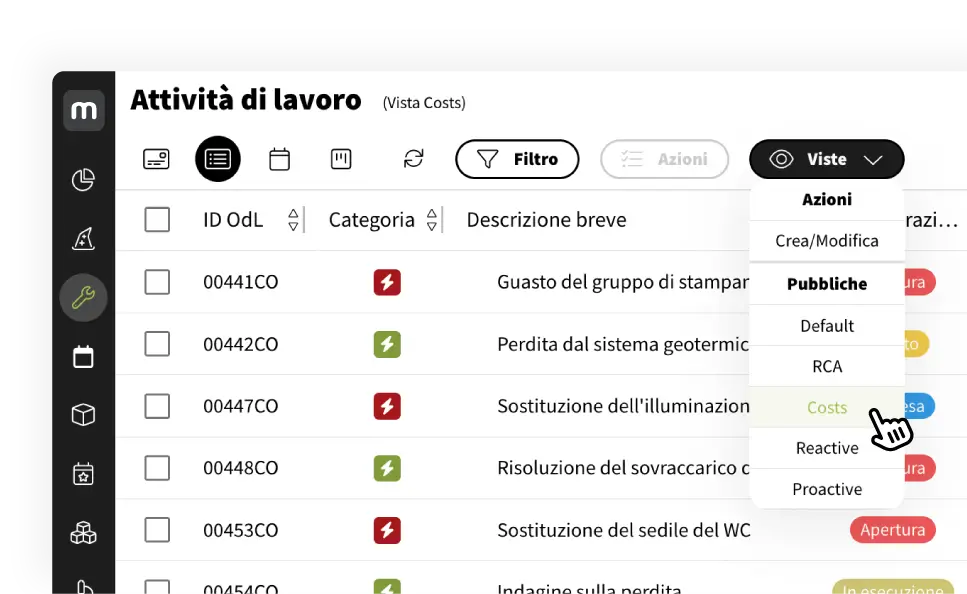Viewport: 967px width, 594px height.
Task: Select the list view icon
Action: [218, 159]
